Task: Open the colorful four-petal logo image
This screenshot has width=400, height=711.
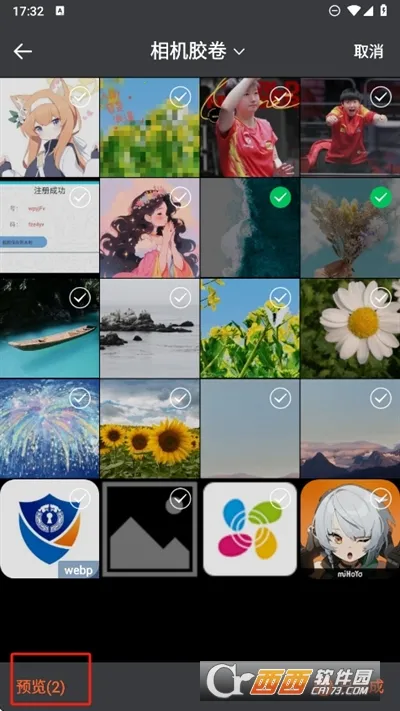Action: point(250,529)
